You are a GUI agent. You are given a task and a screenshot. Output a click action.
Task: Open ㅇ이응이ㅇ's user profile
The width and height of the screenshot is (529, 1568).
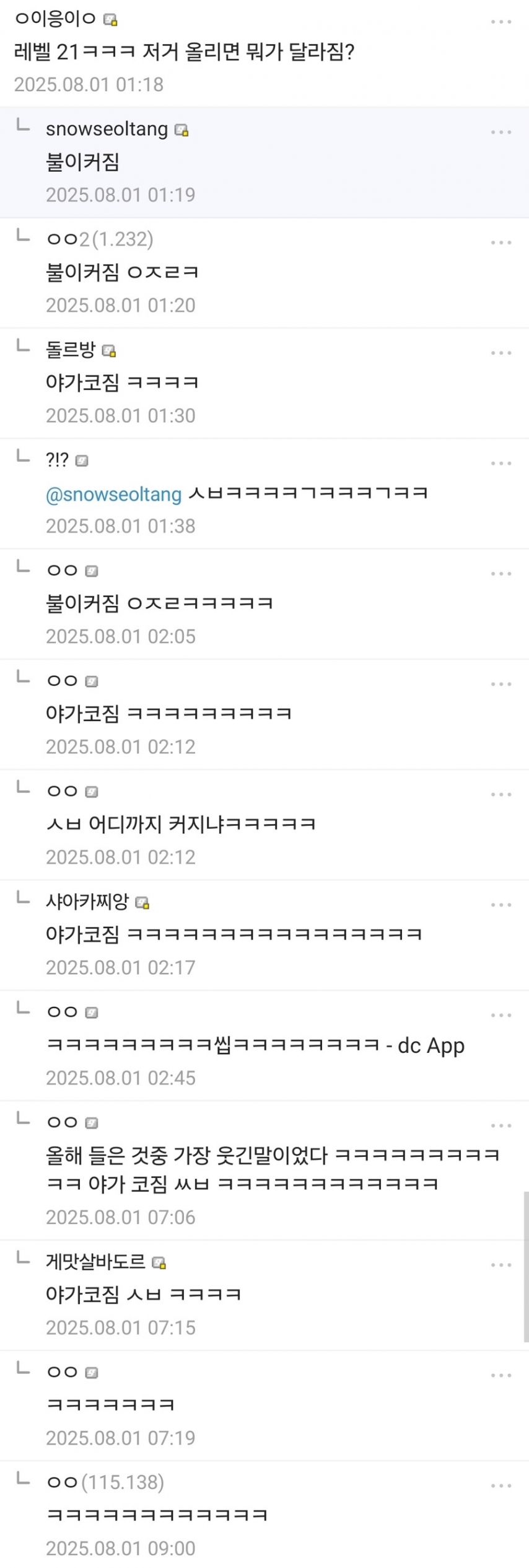pos(55,19)
